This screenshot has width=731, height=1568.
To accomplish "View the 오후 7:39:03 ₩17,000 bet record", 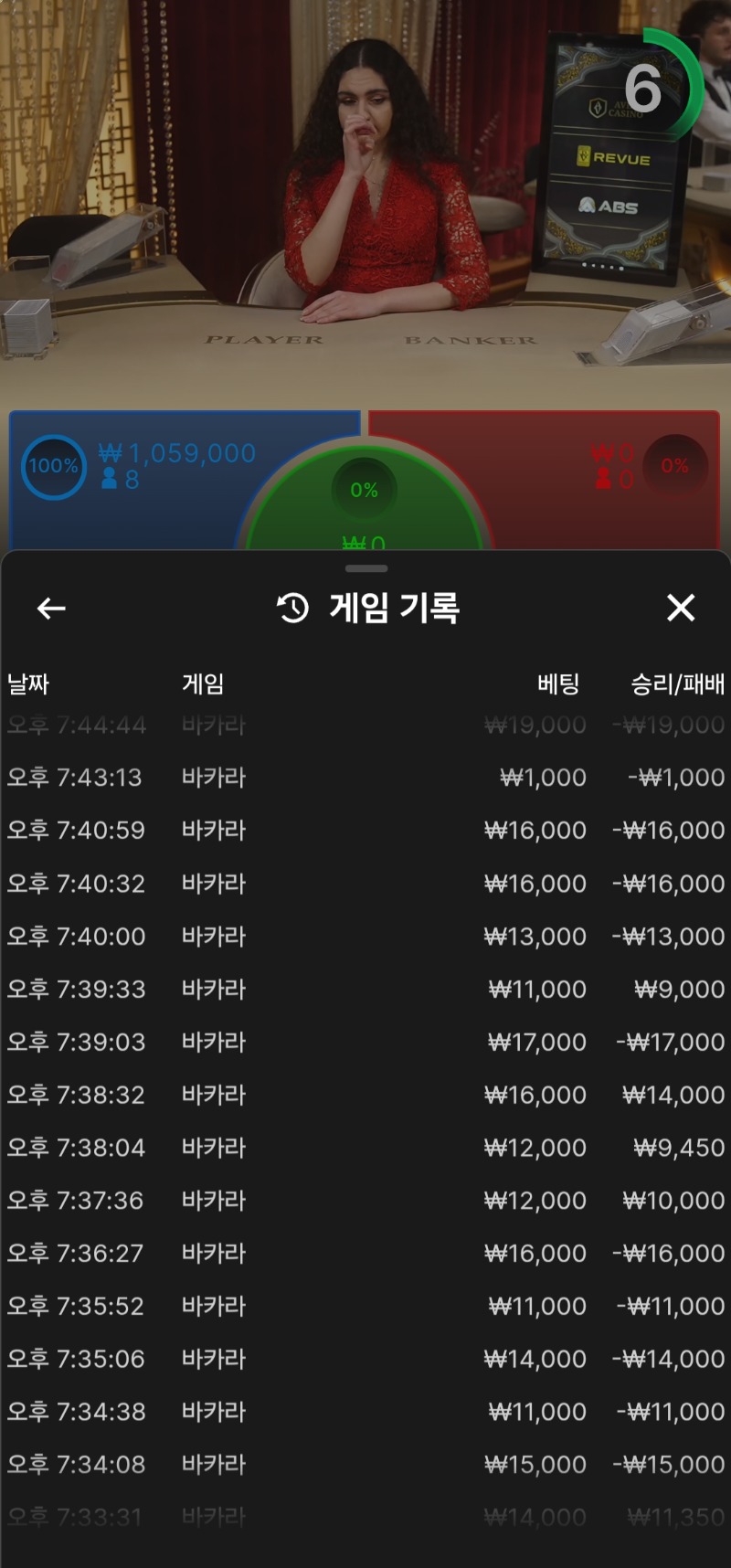I will (x=365, y=1043).
